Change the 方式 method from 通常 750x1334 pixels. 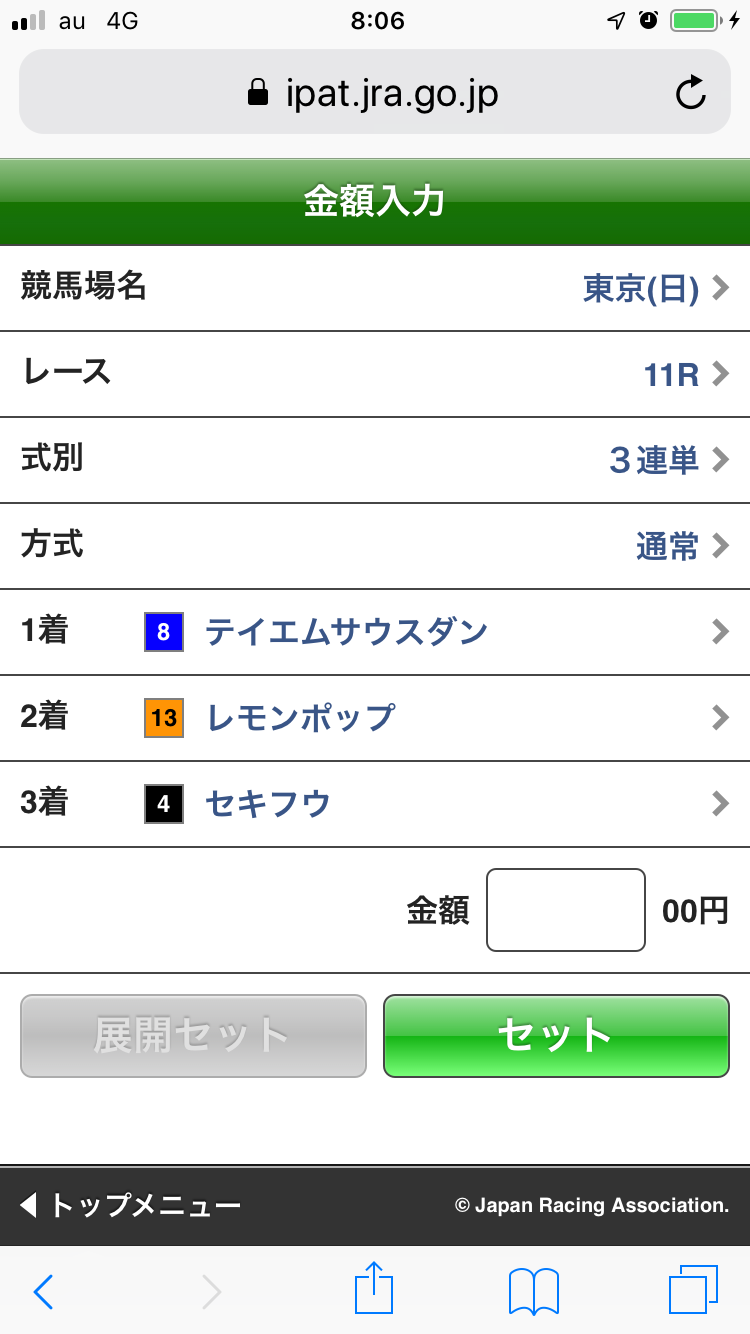coord(375,546)
